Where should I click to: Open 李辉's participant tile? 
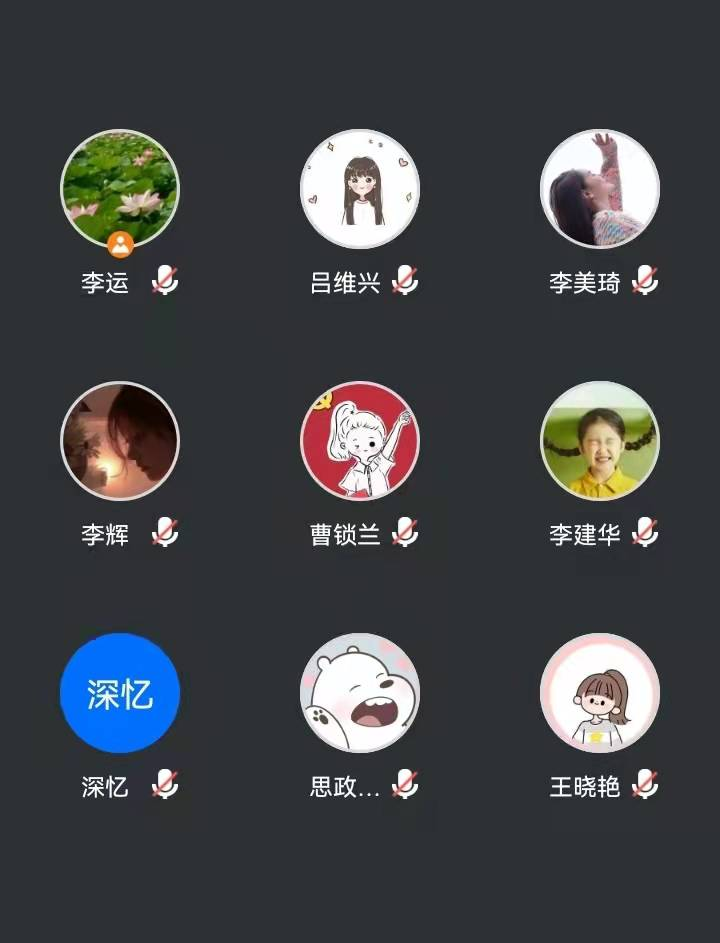pos(120,440)
